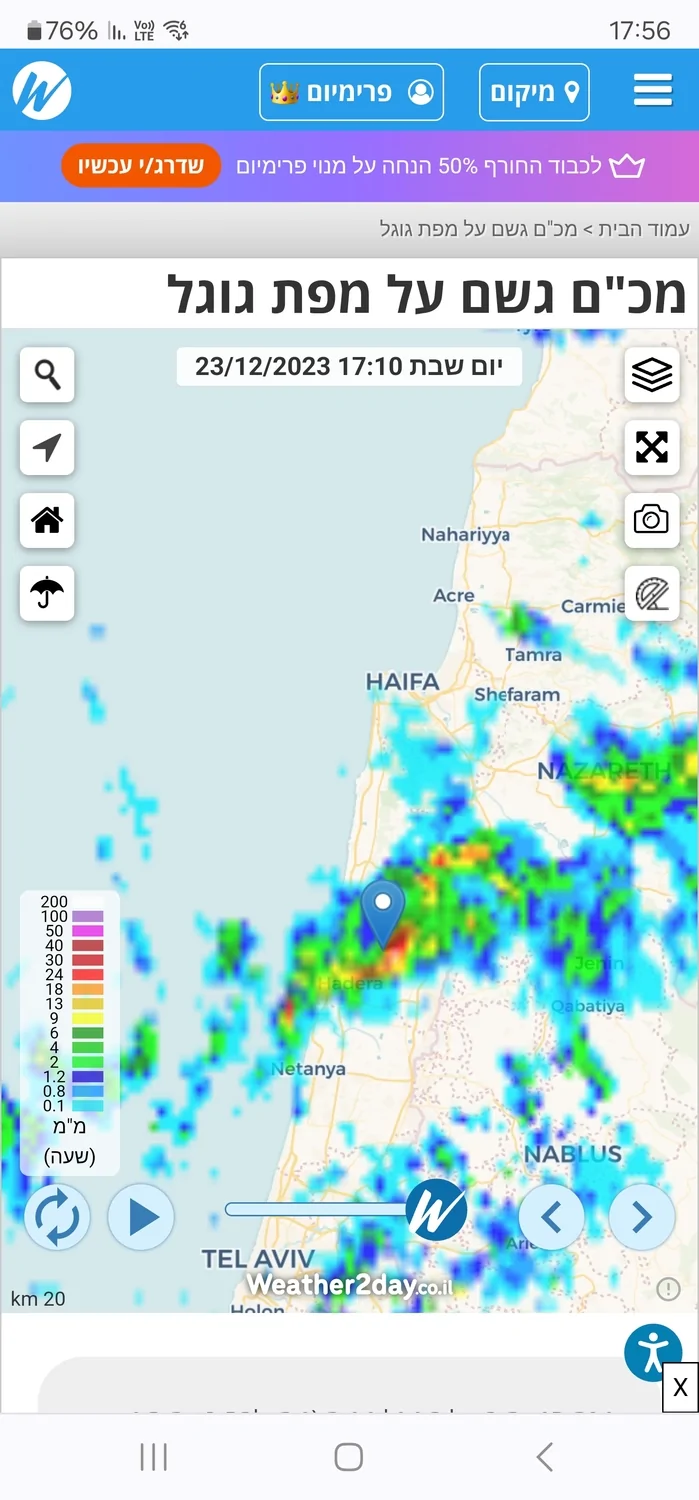699x1500 pixels.
Task: Capture a map snapshot with camera icon
Action: coord(651,520)
